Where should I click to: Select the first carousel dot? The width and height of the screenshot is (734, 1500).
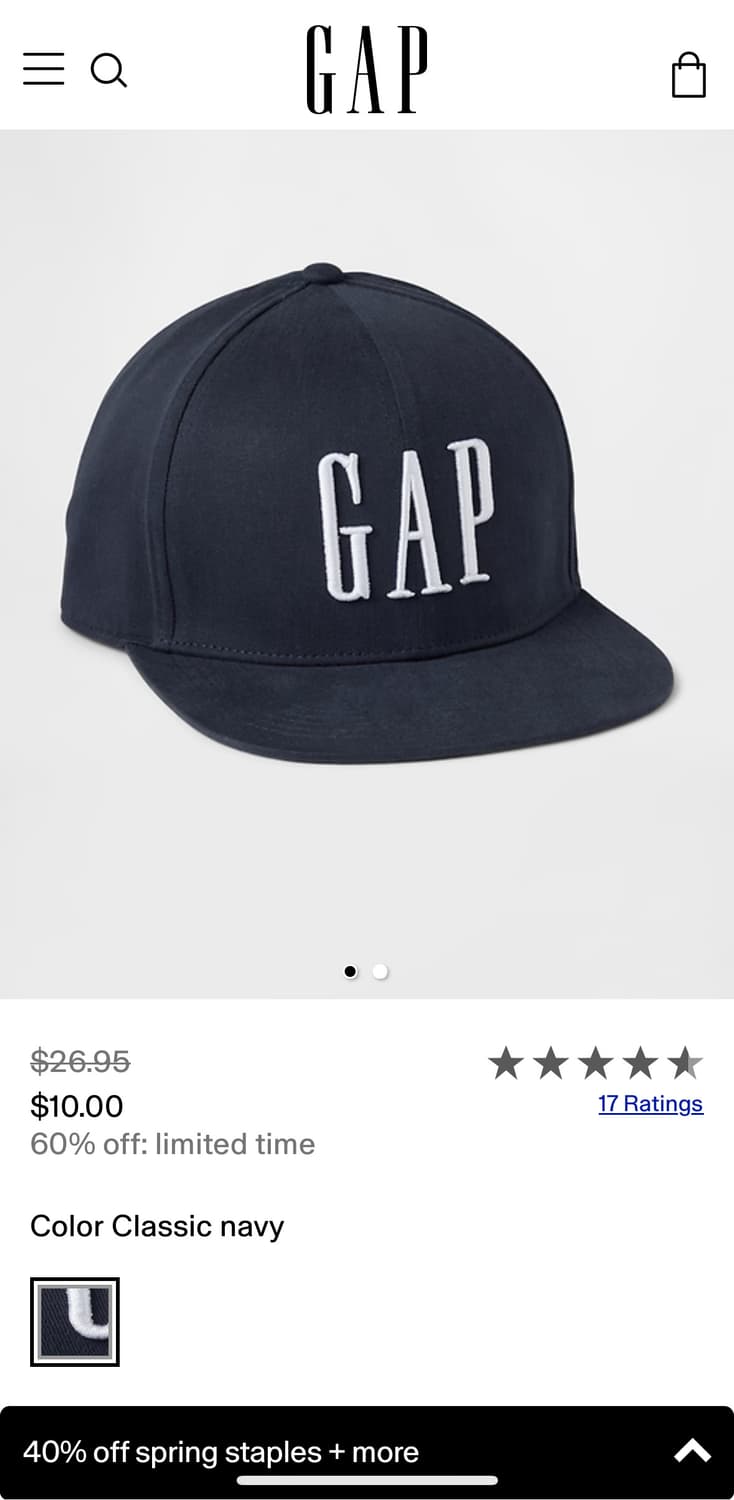tap(350, 971)
